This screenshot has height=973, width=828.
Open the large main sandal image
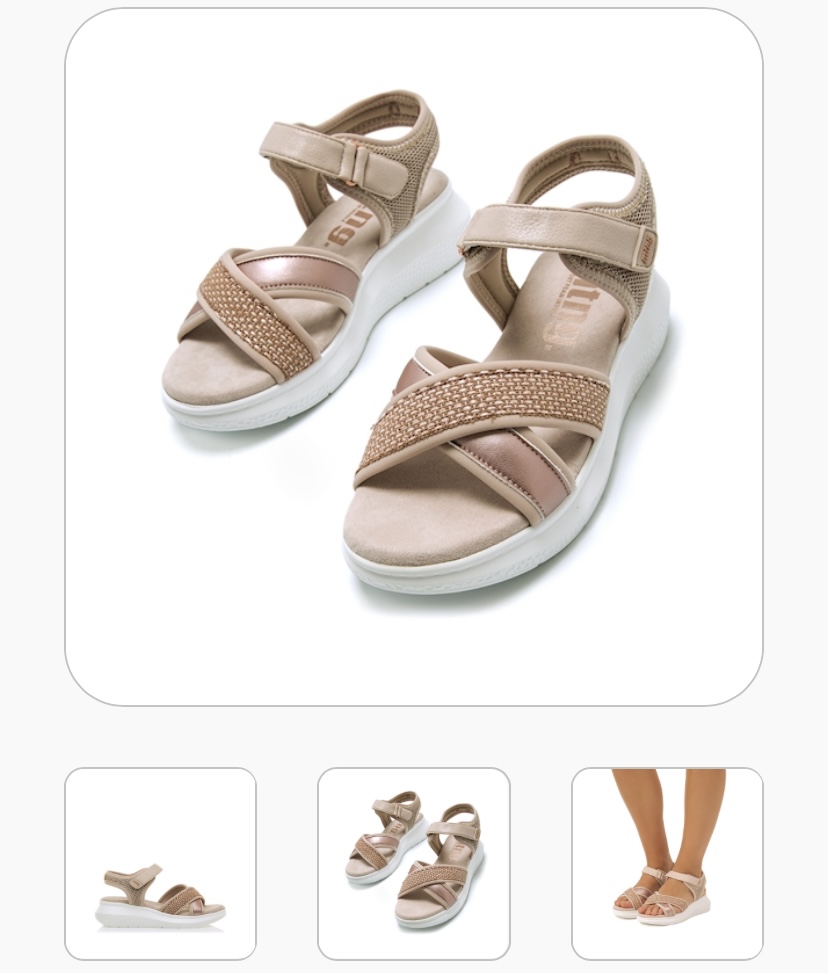[413, 357]
